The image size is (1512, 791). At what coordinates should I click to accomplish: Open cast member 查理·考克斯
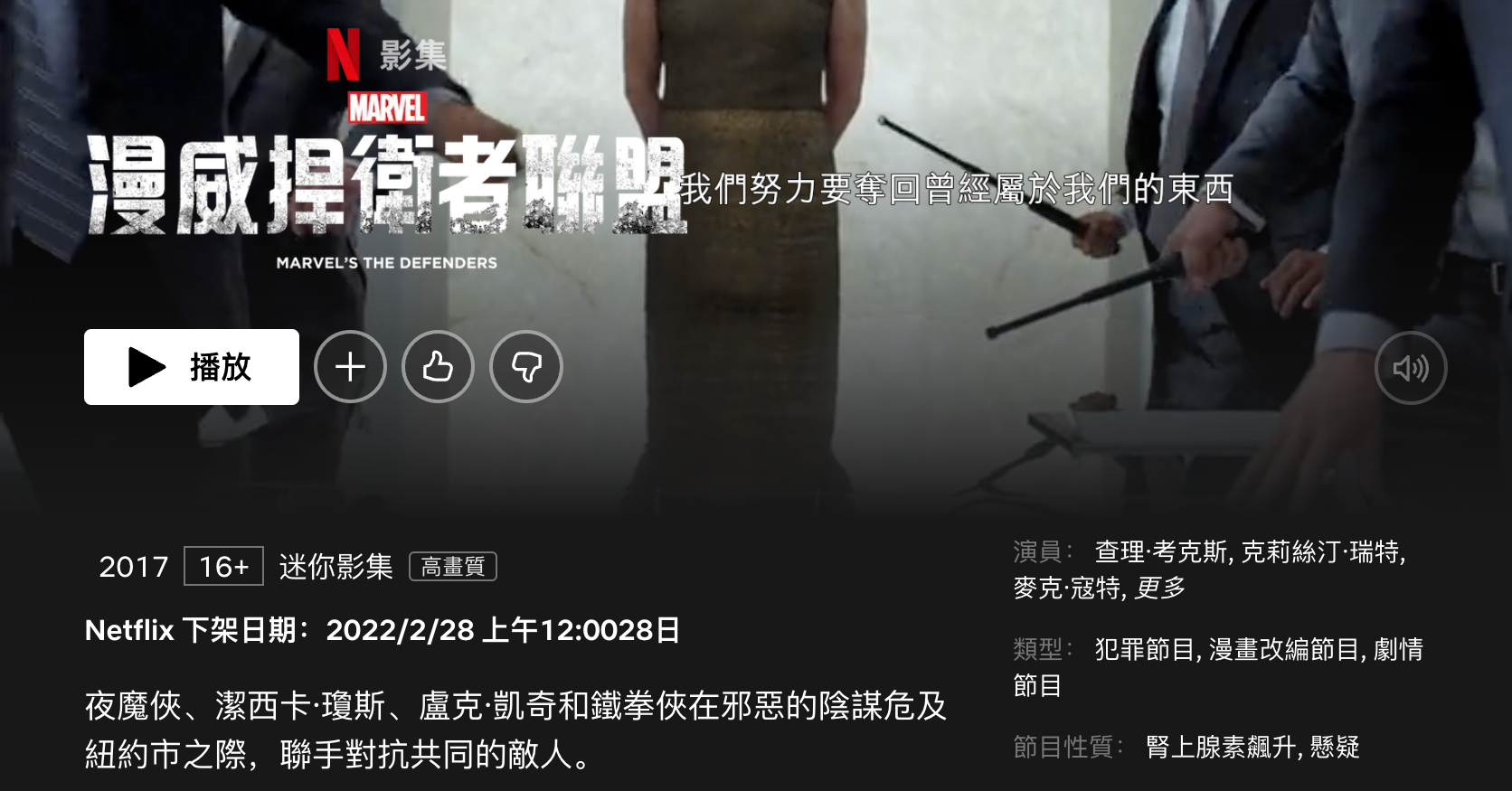coord(1160,551)
